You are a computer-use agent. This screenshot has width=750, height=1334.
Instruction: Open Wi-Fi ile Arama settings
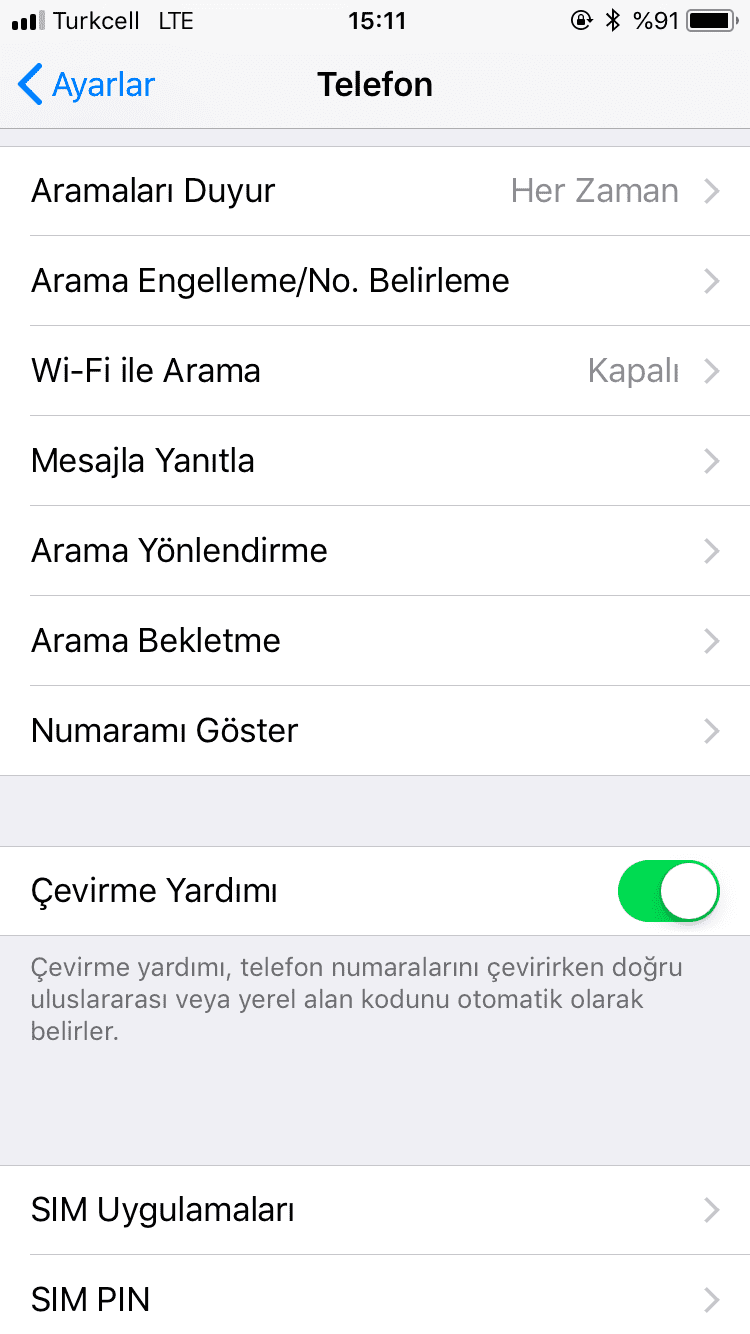375,371
